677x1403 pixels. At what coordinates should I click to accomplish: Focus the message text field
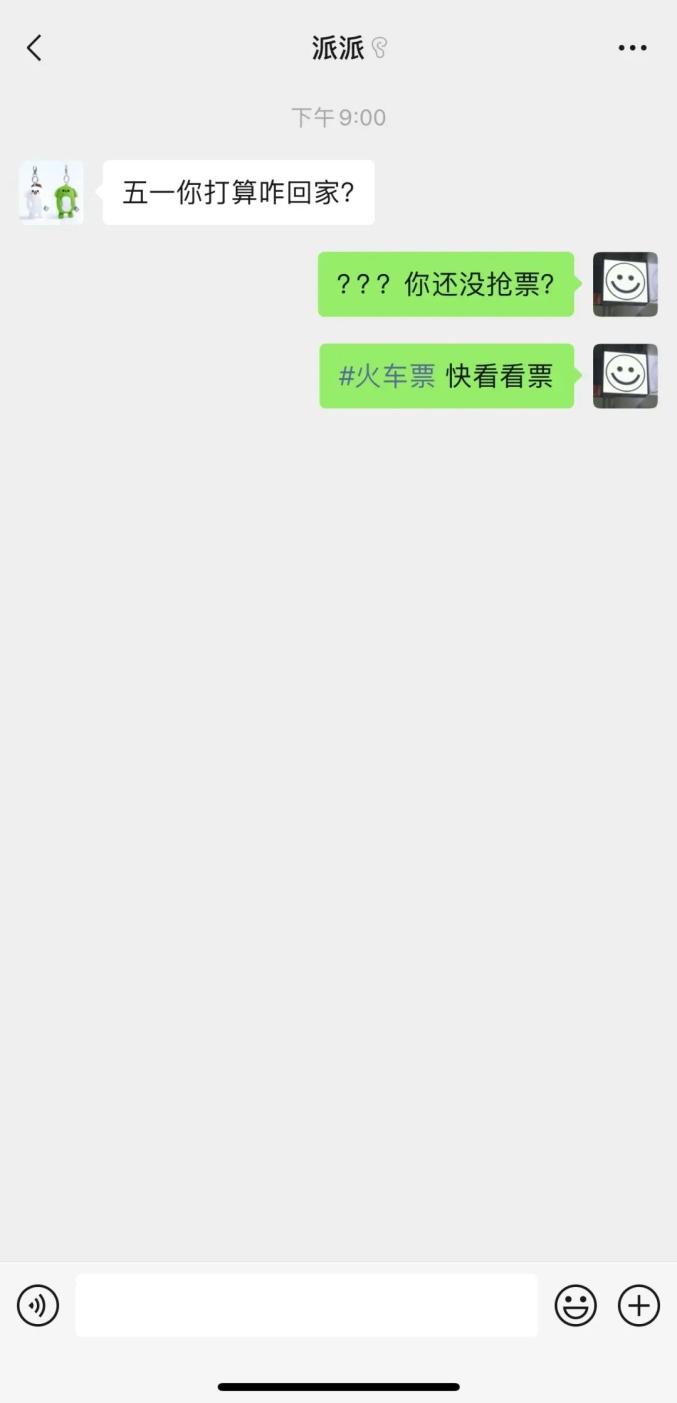[x=306, y=1305]
